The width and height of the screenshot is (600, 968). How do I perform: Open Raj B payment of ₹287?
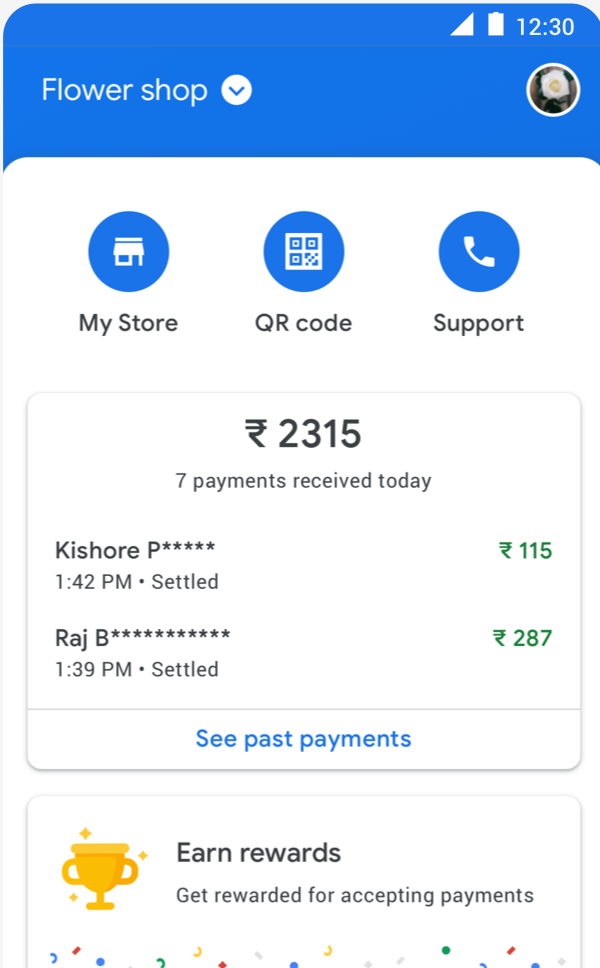[x=303, y=652]
